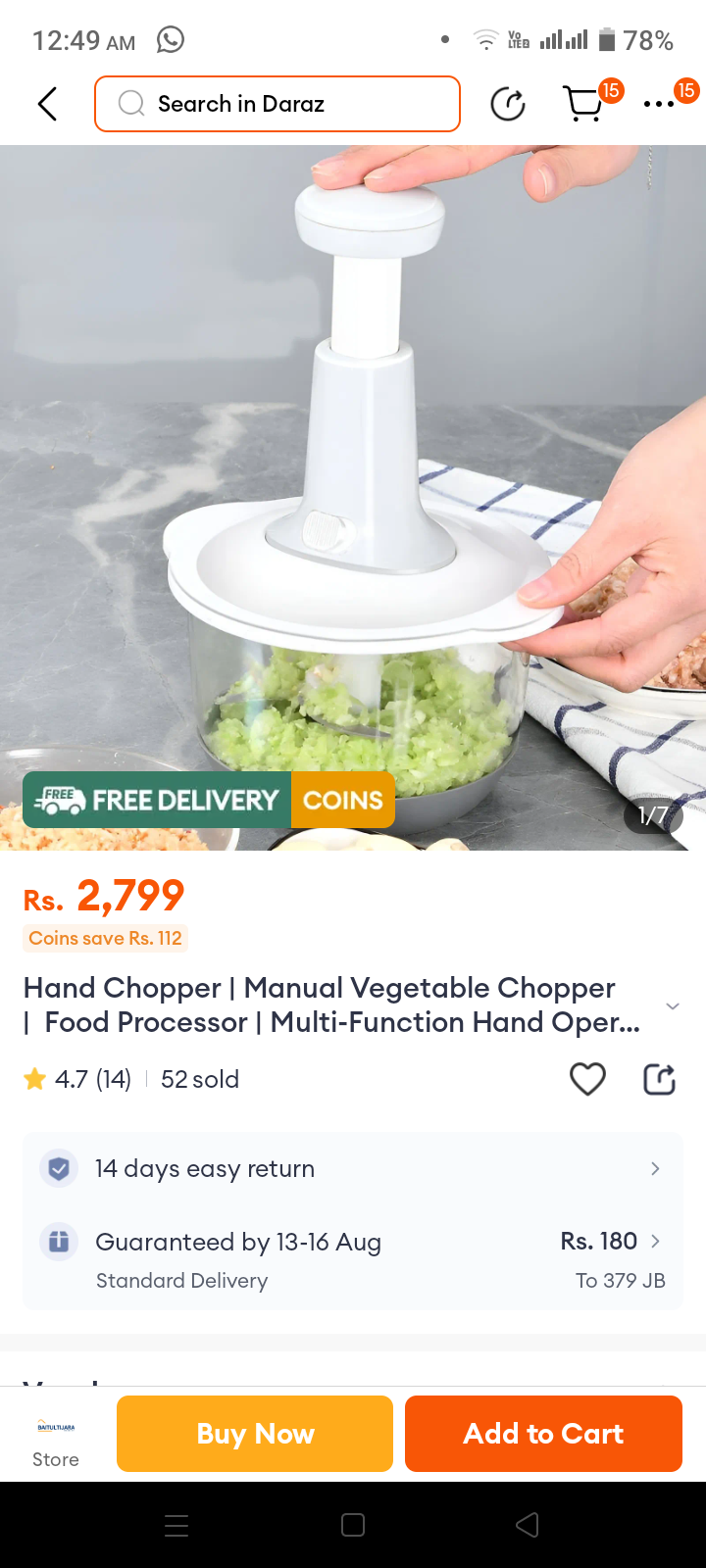Open the three-dot overflow menu
706x1568 pixels.
click(x=659, y=104)
